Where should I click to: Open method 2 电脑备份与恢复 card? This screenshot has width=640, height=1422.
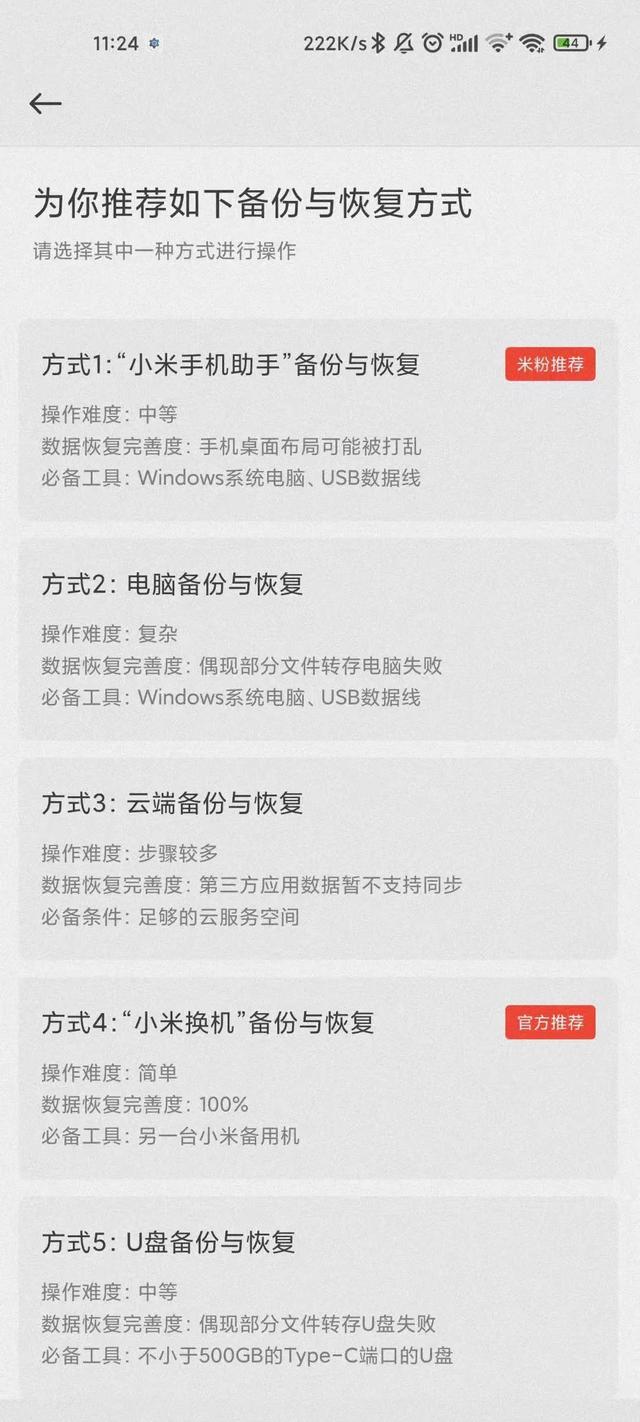click(318, 640)
